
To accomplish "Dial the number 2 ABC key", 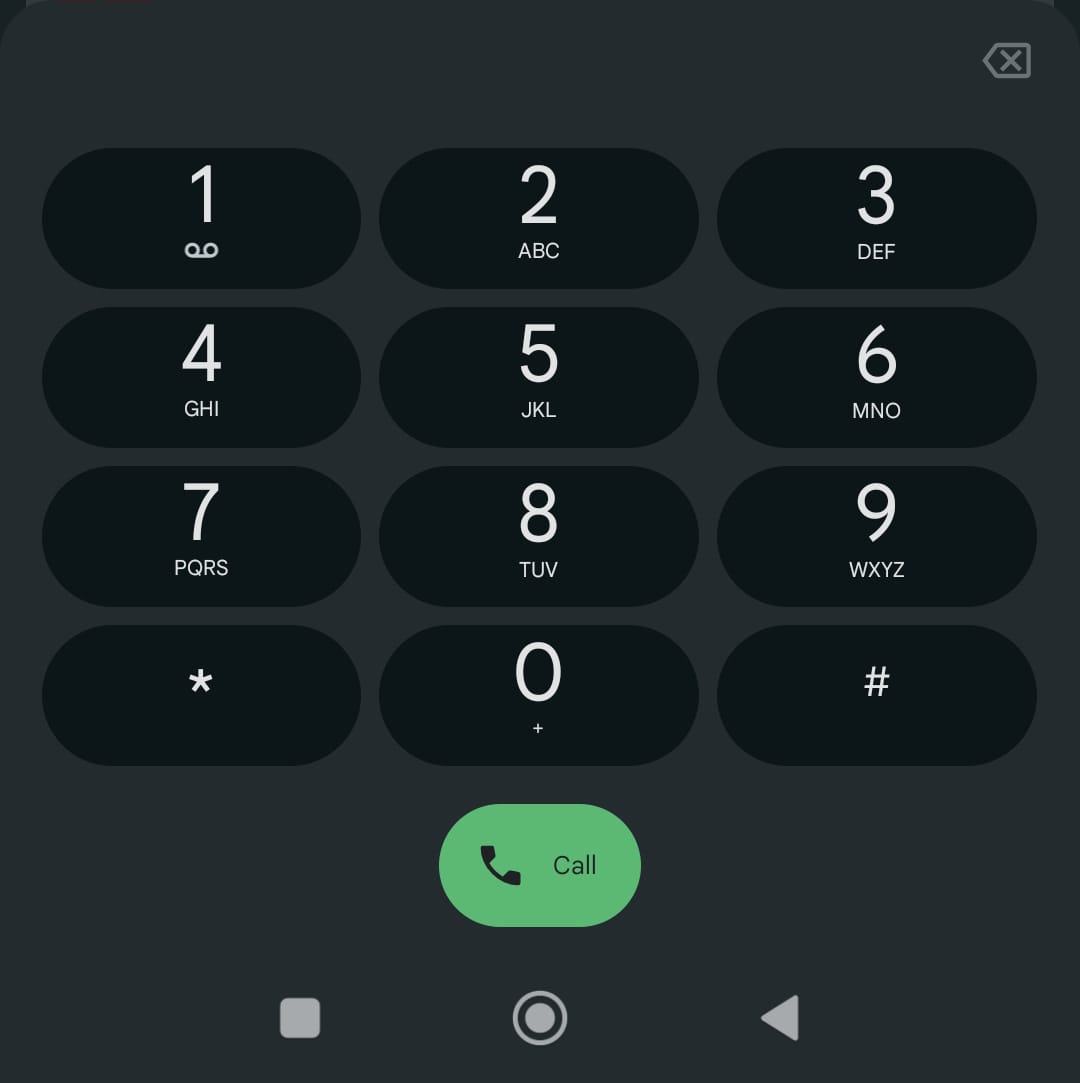I will (539, 218).
